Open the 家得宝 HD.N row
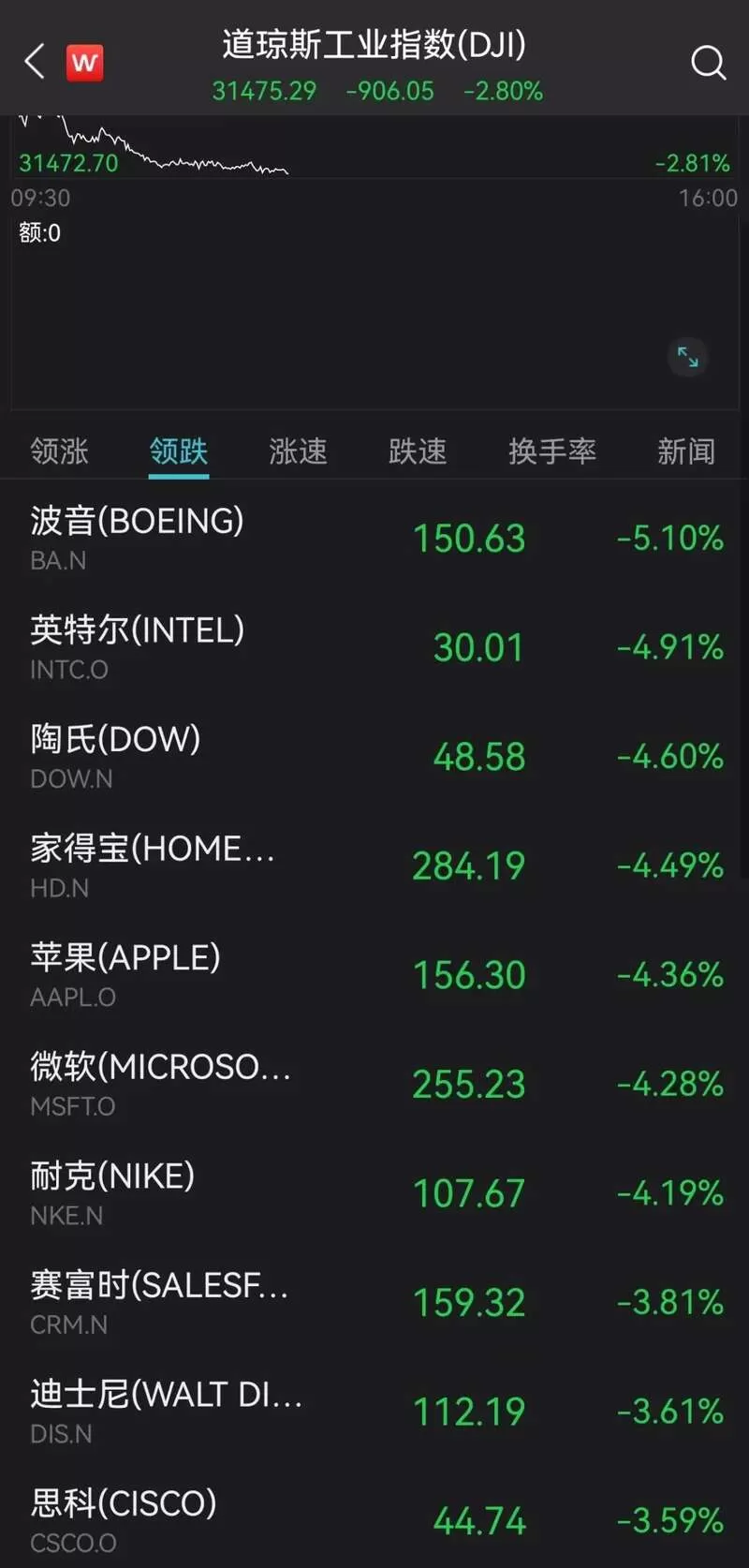The image size is (749, 1568). (374, 865)
